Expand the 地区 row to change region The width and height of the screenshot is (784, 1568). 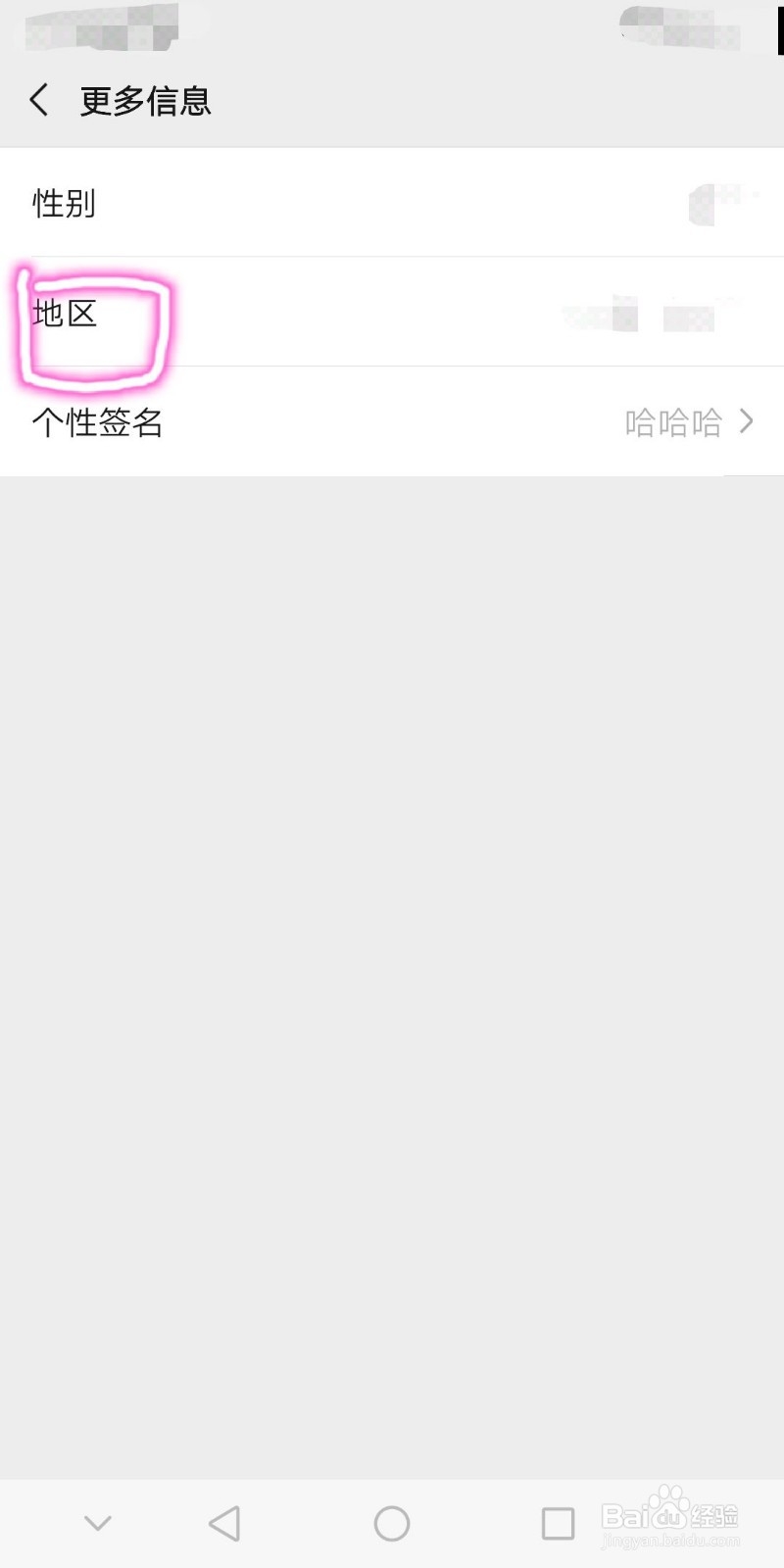(392, 312)
